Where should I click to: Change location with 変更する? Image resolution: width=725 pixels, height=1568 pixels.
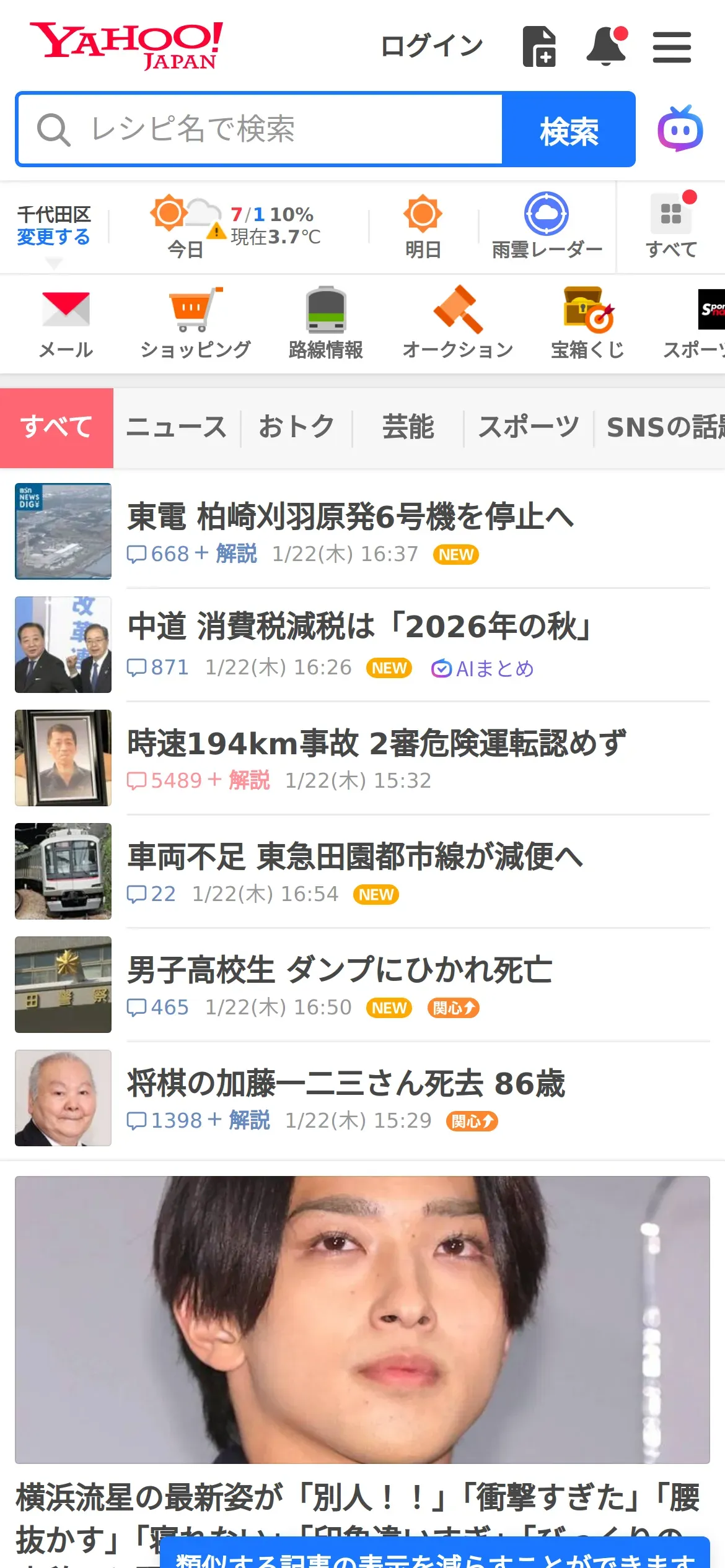(53, 237)
